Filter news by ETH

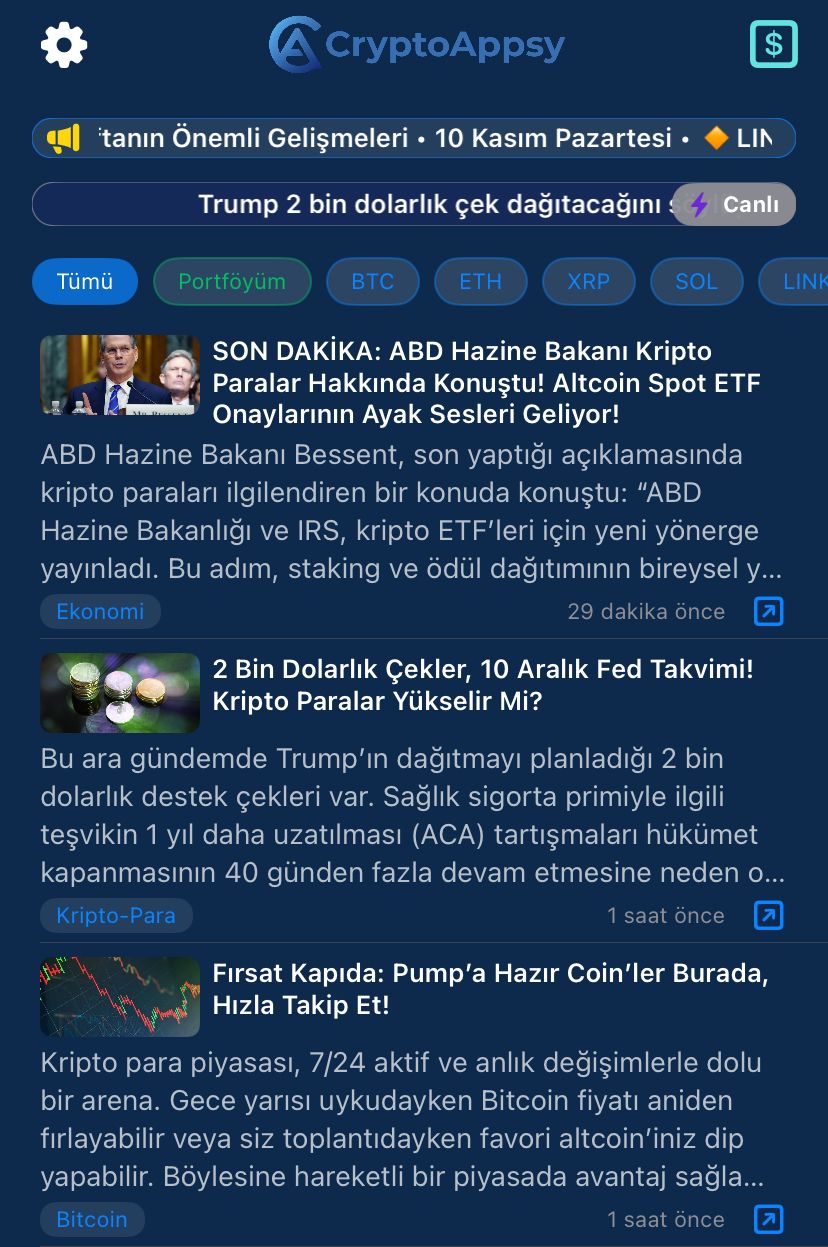click(480, 282)
